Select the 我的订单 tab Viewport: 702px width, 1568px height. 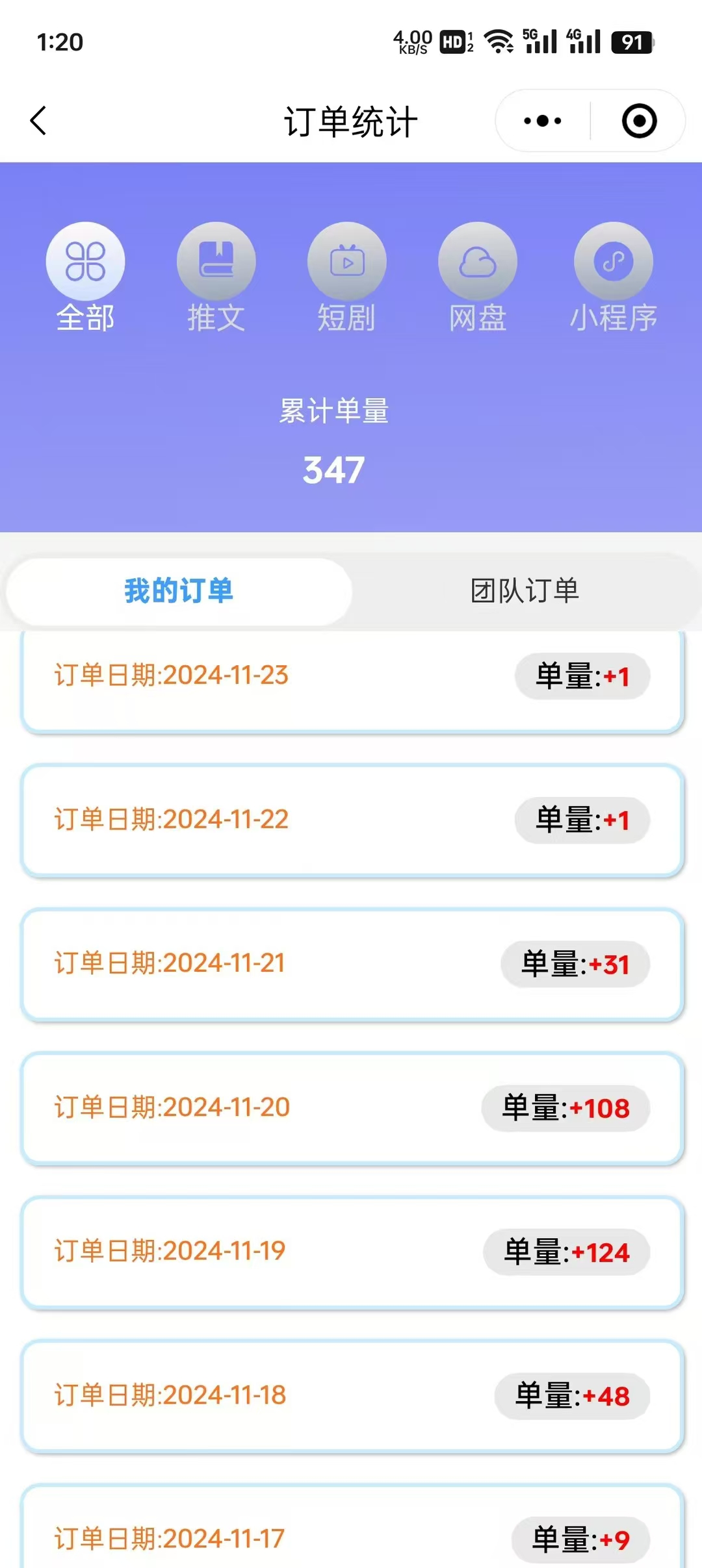[177, 591]
